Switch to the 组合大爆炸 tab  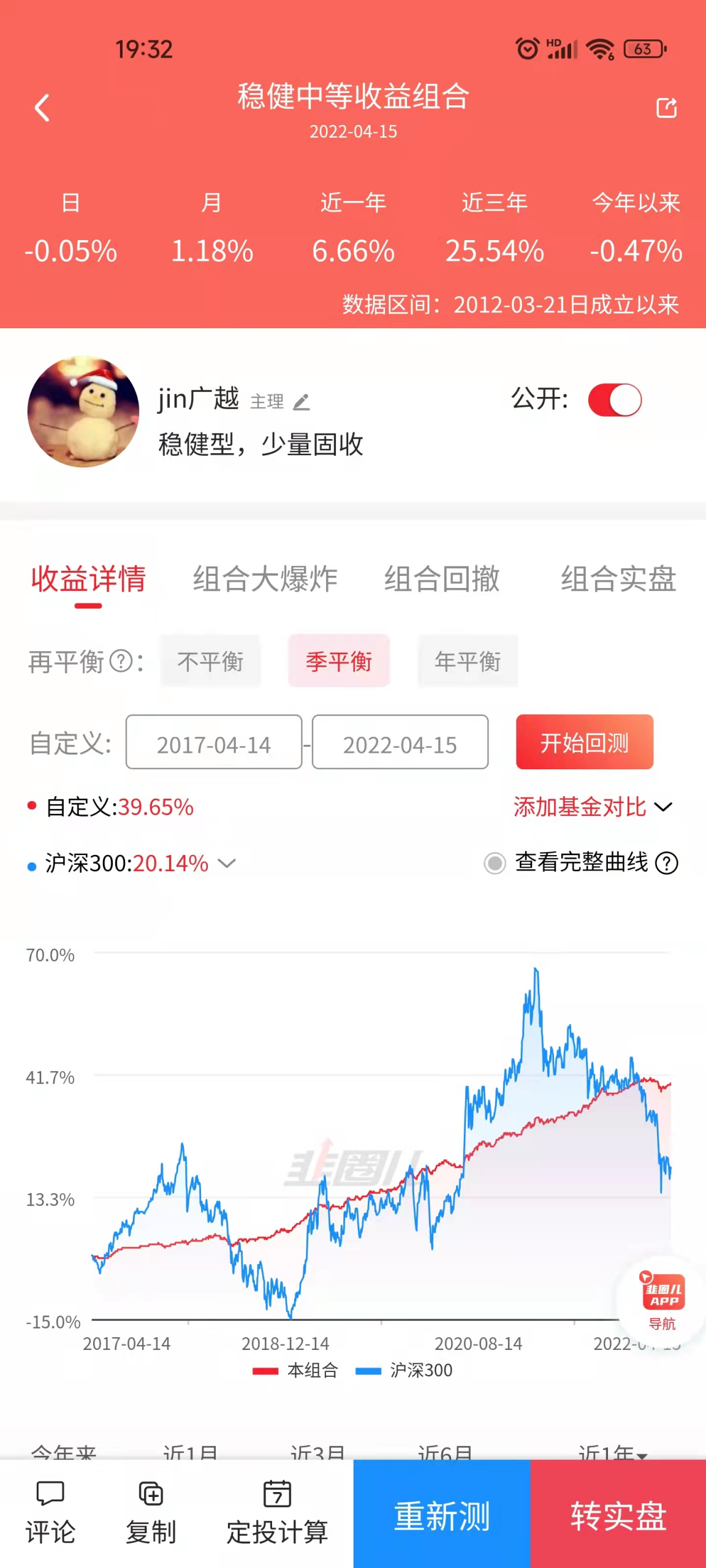[265, 580]
